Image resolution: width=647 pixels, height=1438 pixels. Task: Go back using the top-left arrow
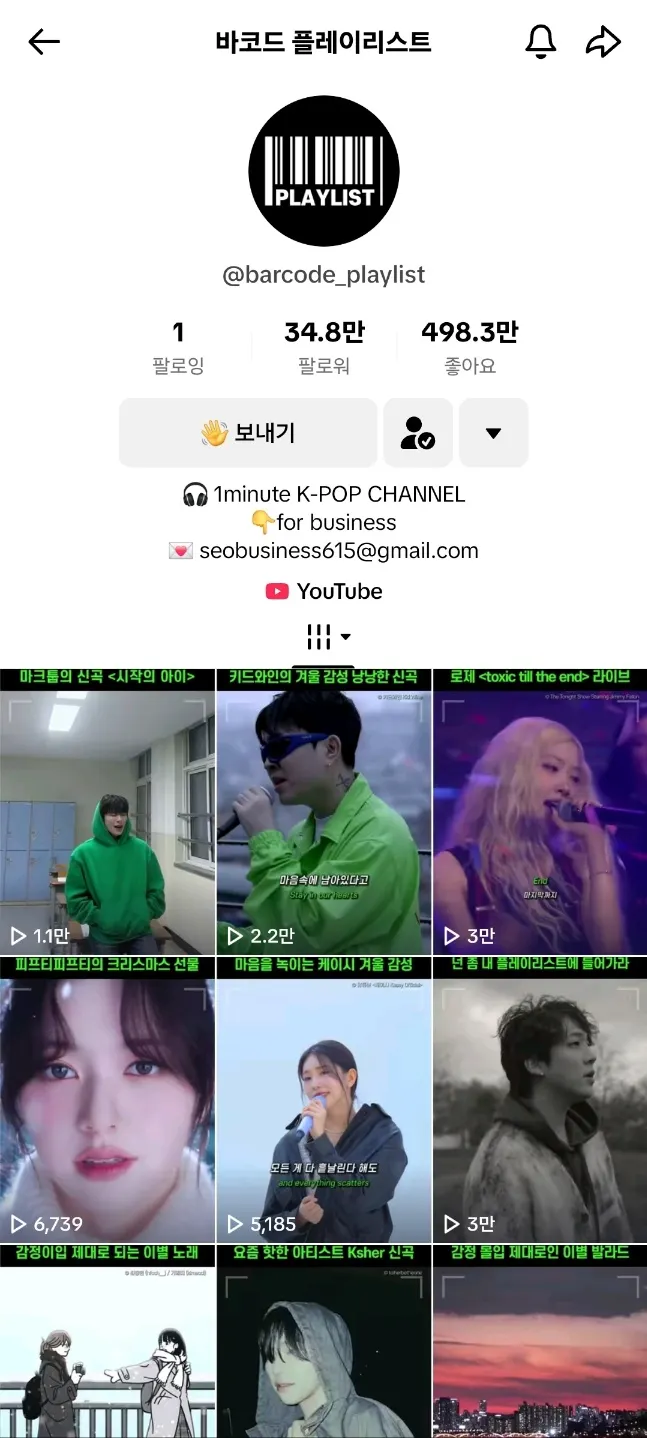click(44, 42)
